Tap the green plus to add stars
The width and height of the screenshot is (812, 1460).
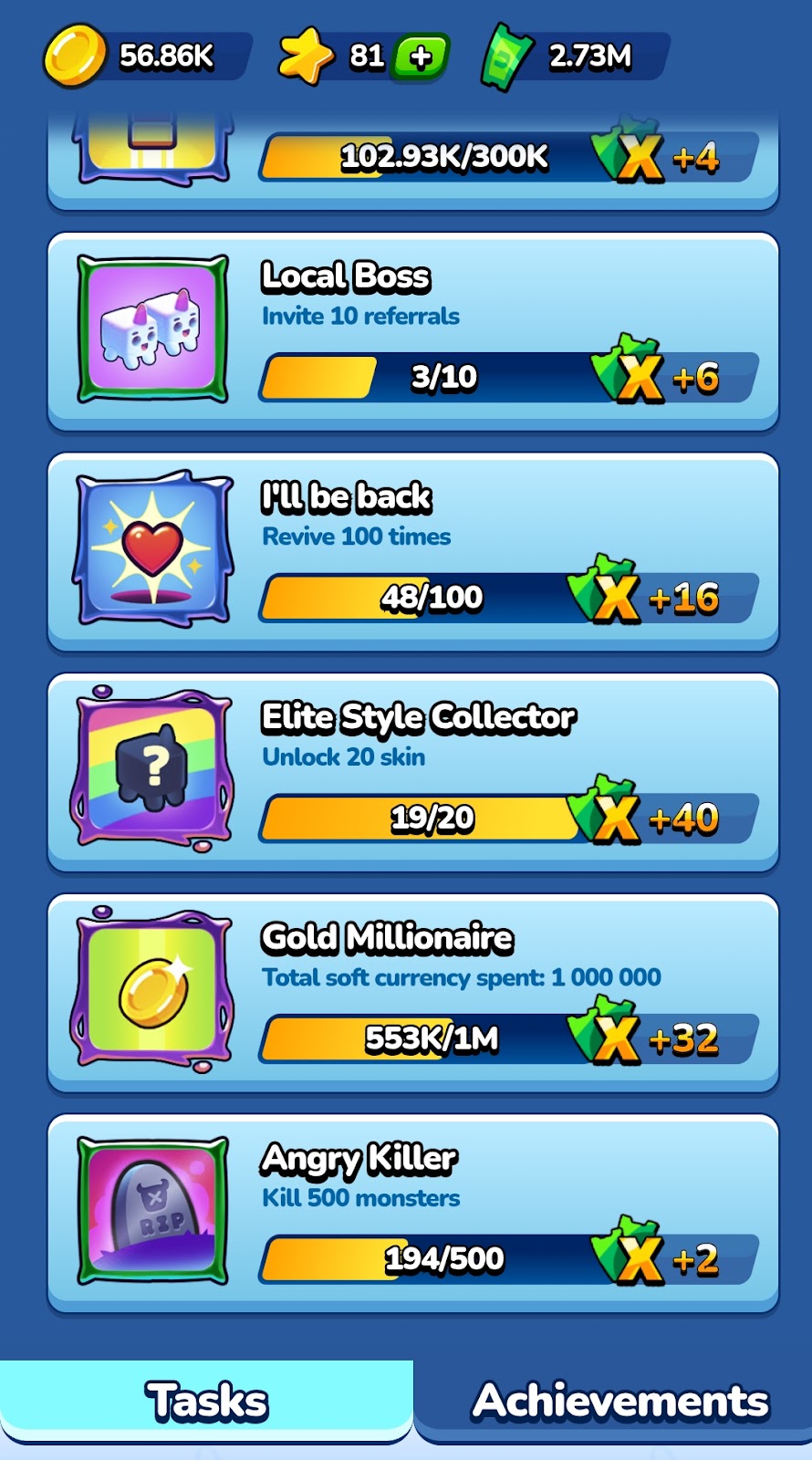coord(421,57)
